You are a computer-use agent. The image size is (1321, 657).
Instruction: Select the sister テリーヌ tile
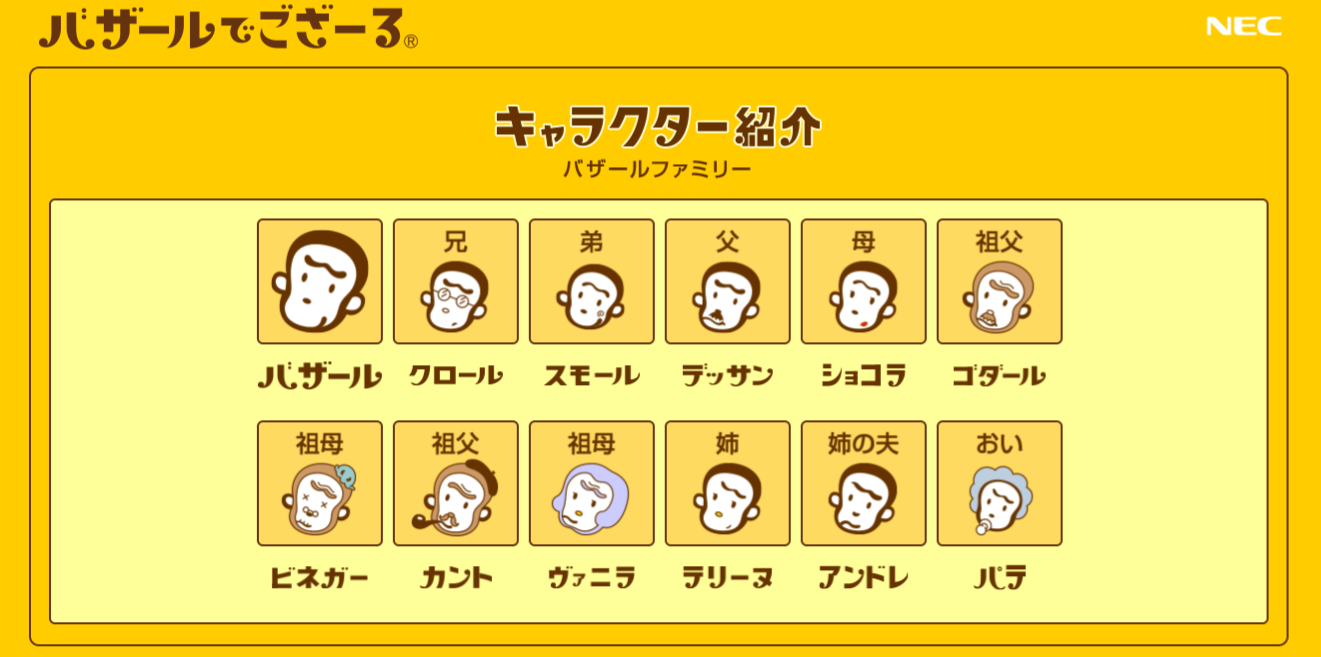pos(728,484)
